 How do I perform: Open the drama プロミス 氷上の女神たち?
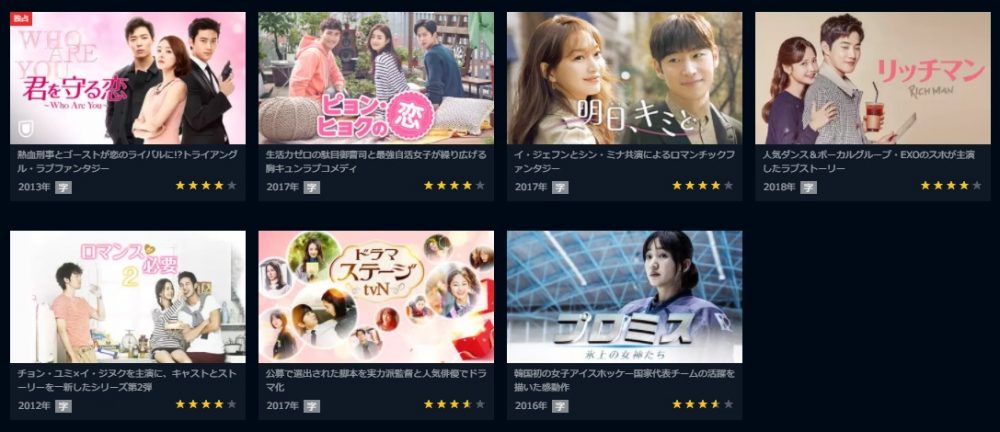[x=624, y=297]
